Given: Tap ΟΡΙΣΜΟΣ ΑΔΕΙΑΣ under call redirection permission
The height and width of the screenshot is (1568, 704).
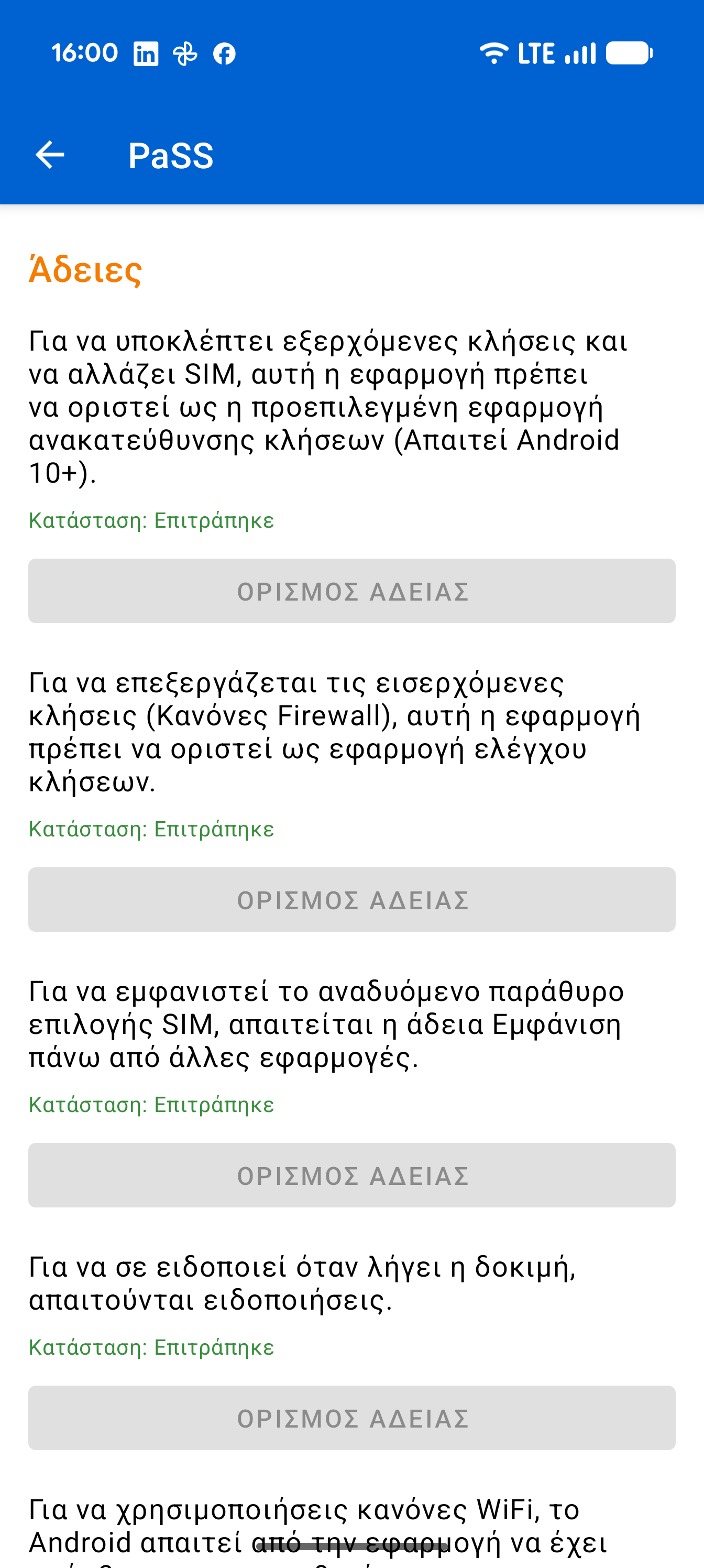Looking at the screenshot, I should [x=351, y=591].
